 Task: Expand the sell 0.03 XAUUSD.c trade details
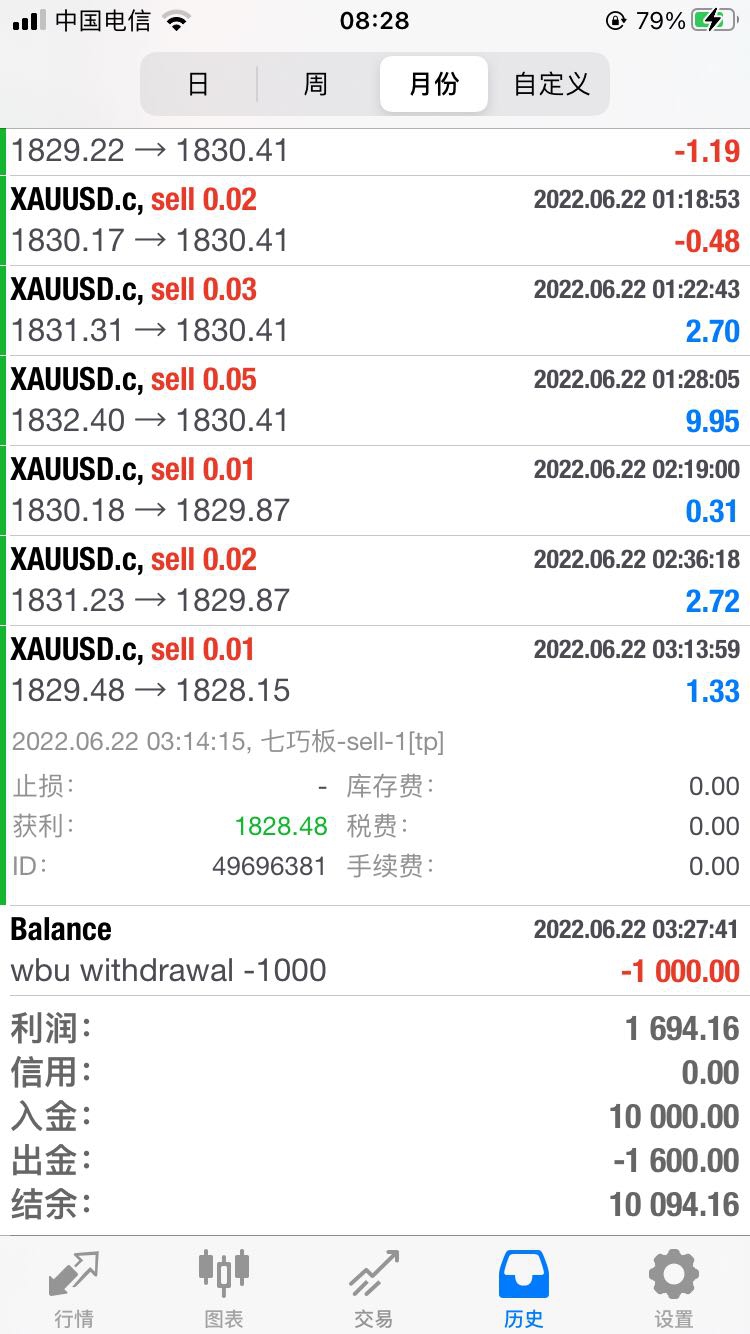point(375,310)
